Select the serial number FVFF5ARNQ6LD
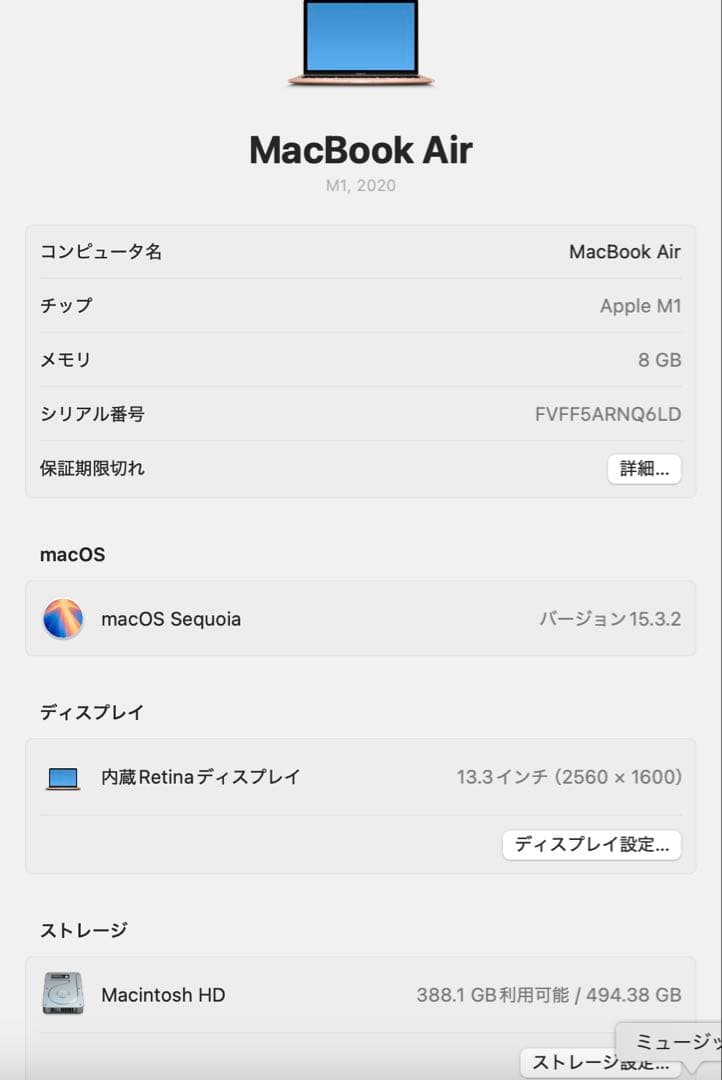The image size is (722, 1080). point(609,414)
